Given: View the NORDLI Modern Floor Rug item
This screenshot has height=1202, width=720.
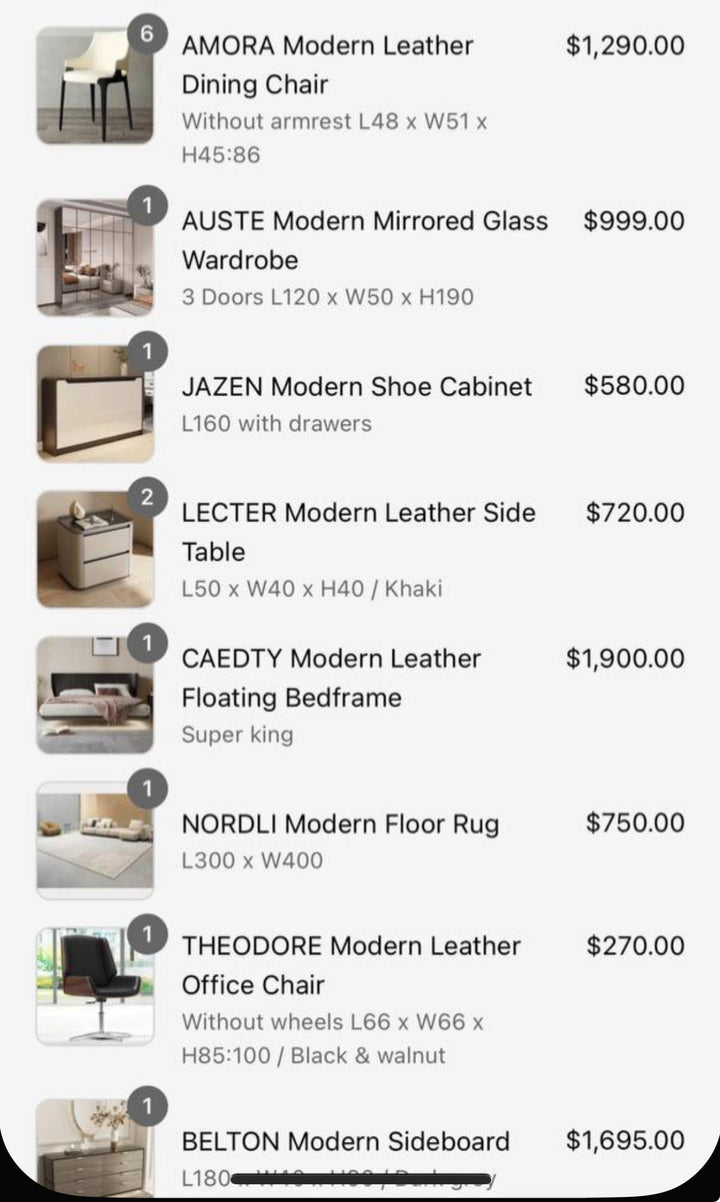Looking at the screenshot, I should pyautogui.click(x=340, y=824).
